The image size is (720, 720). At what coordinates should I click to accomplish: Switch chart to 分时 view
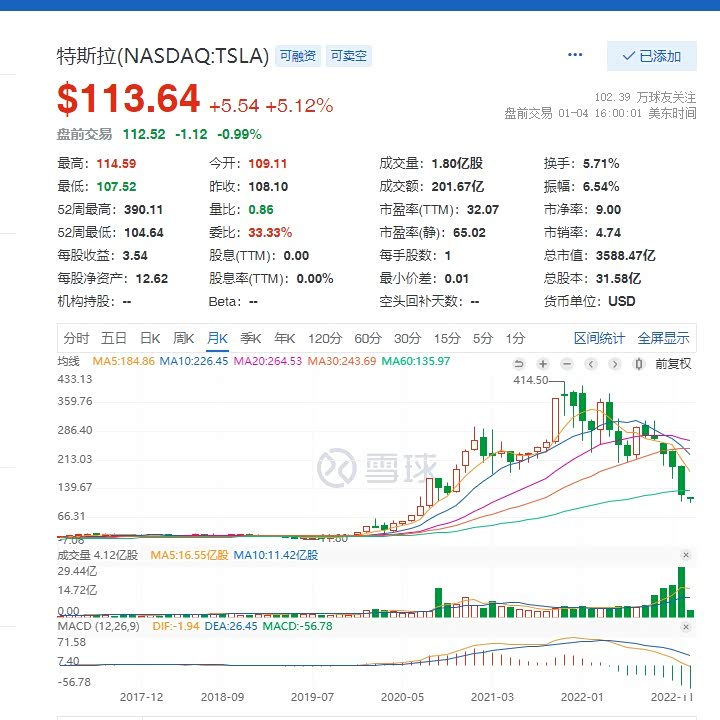[76, 338]
